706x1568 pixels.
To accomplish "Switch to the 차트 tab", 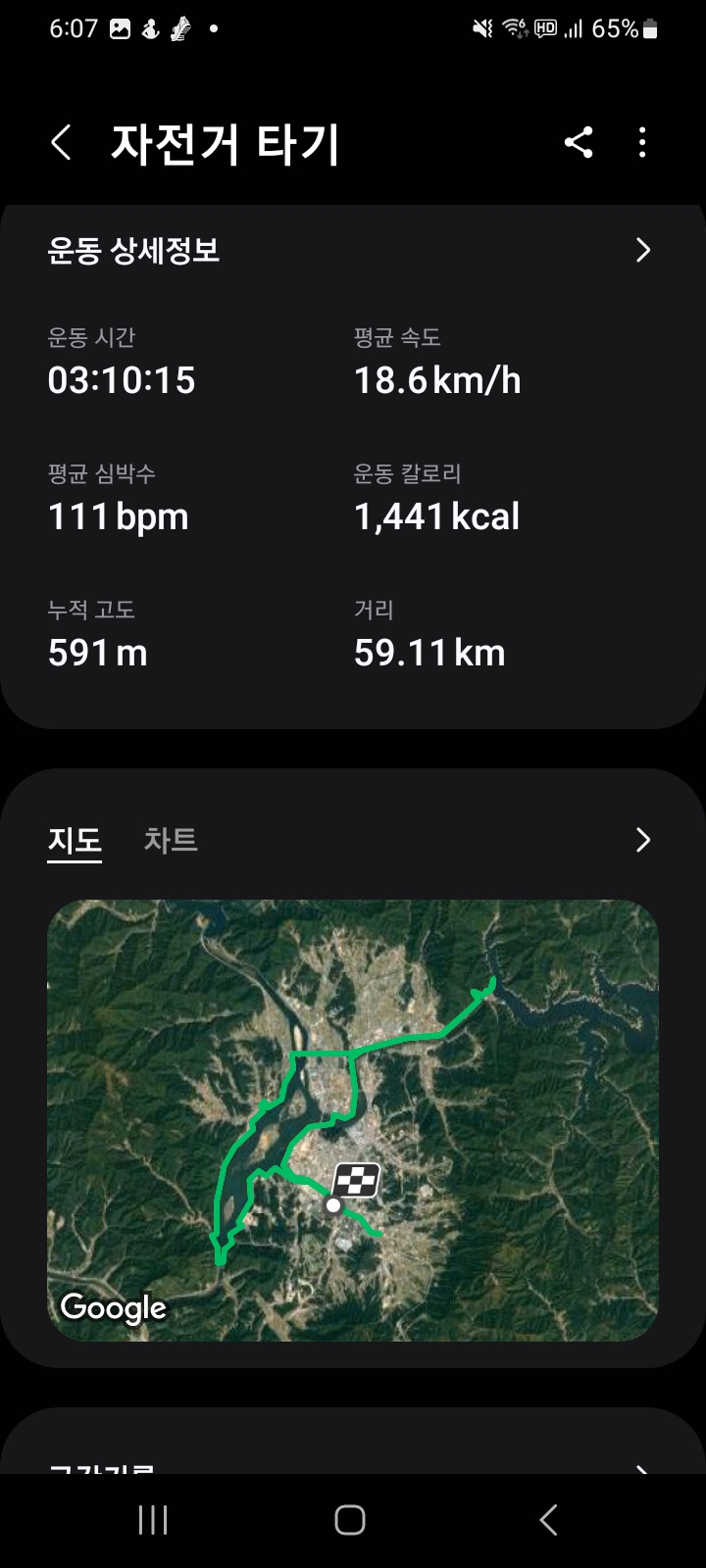I will [x=171, y=840].
